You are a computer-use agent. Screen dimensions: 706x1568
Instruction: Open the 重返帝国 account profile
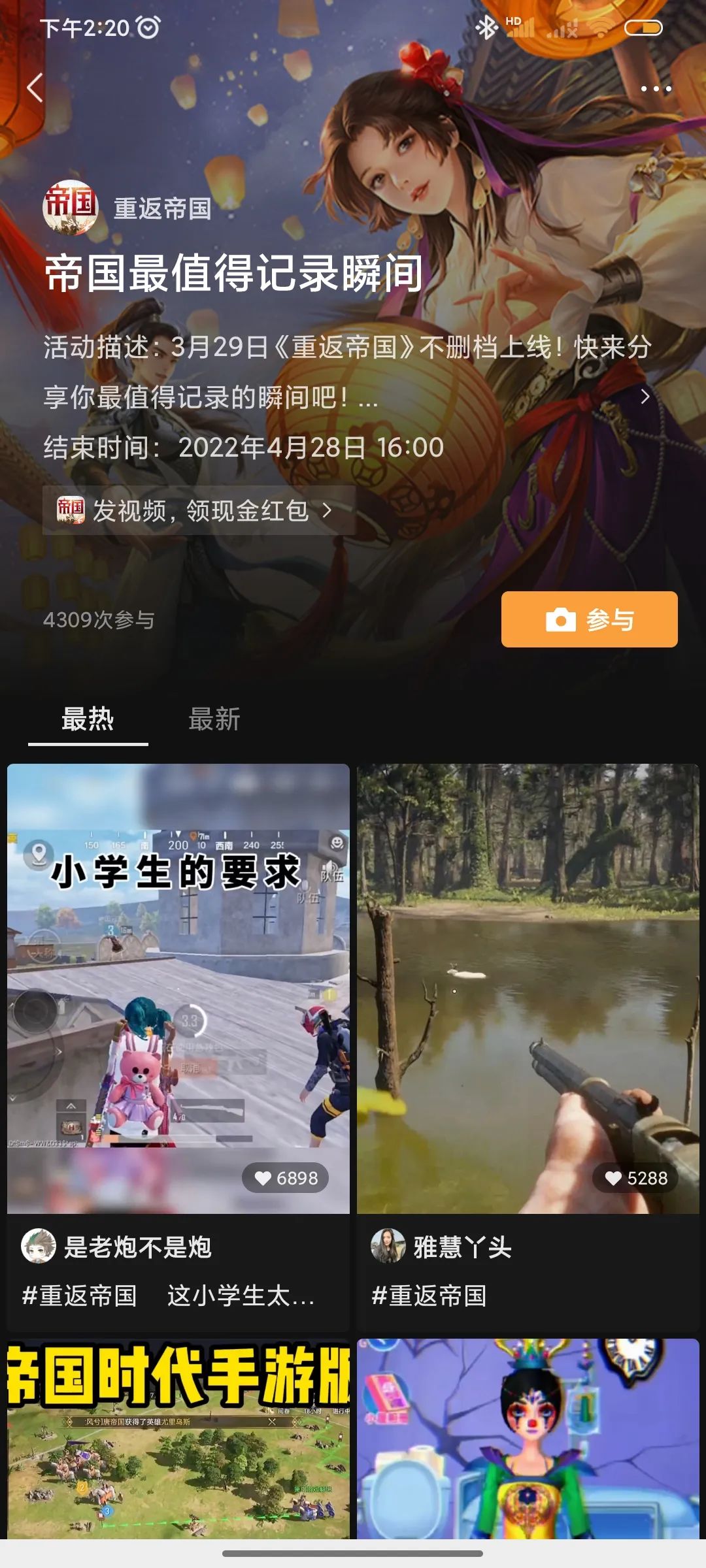click(x=128, y=208)
